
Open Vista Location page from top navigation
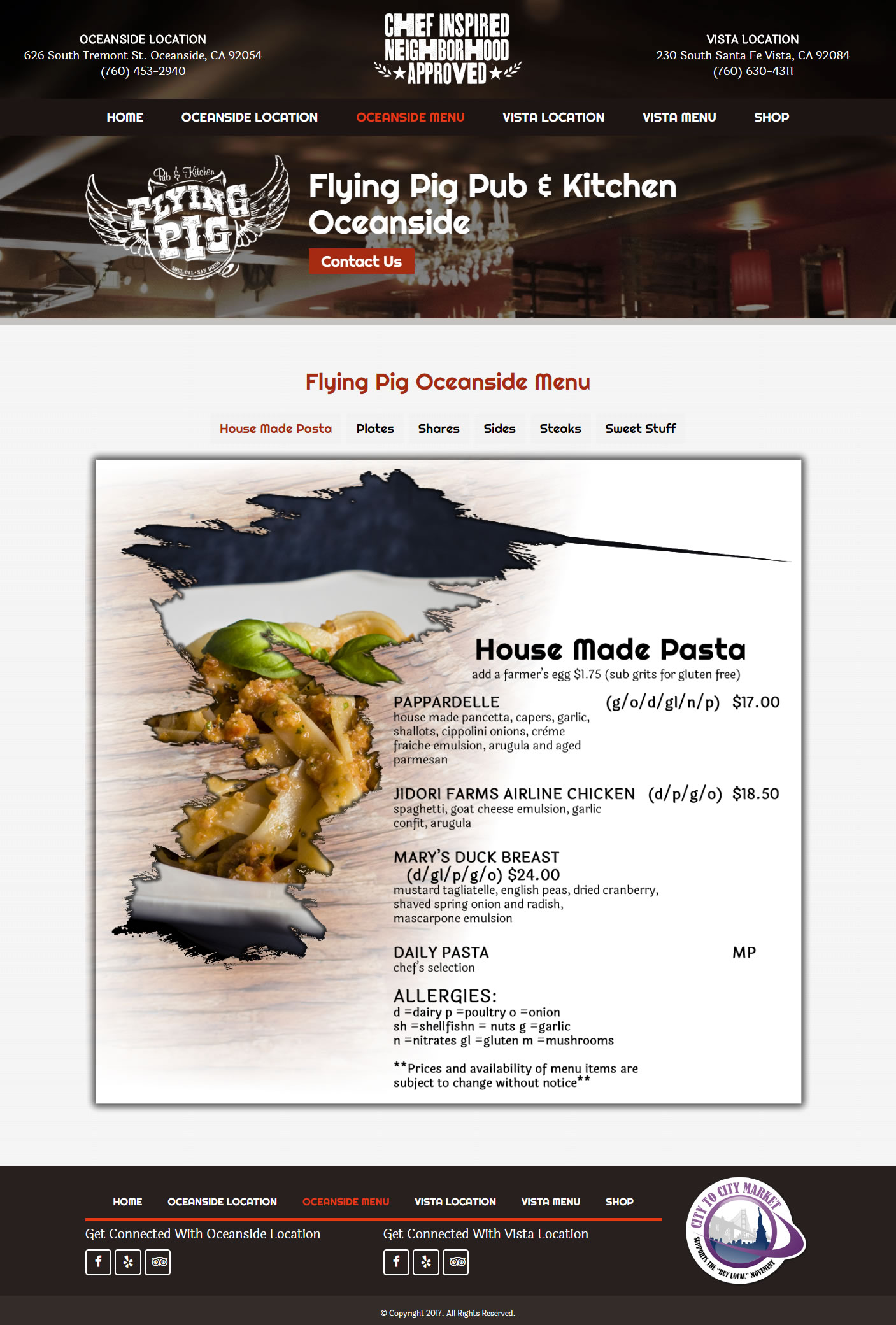click(553, 117)
